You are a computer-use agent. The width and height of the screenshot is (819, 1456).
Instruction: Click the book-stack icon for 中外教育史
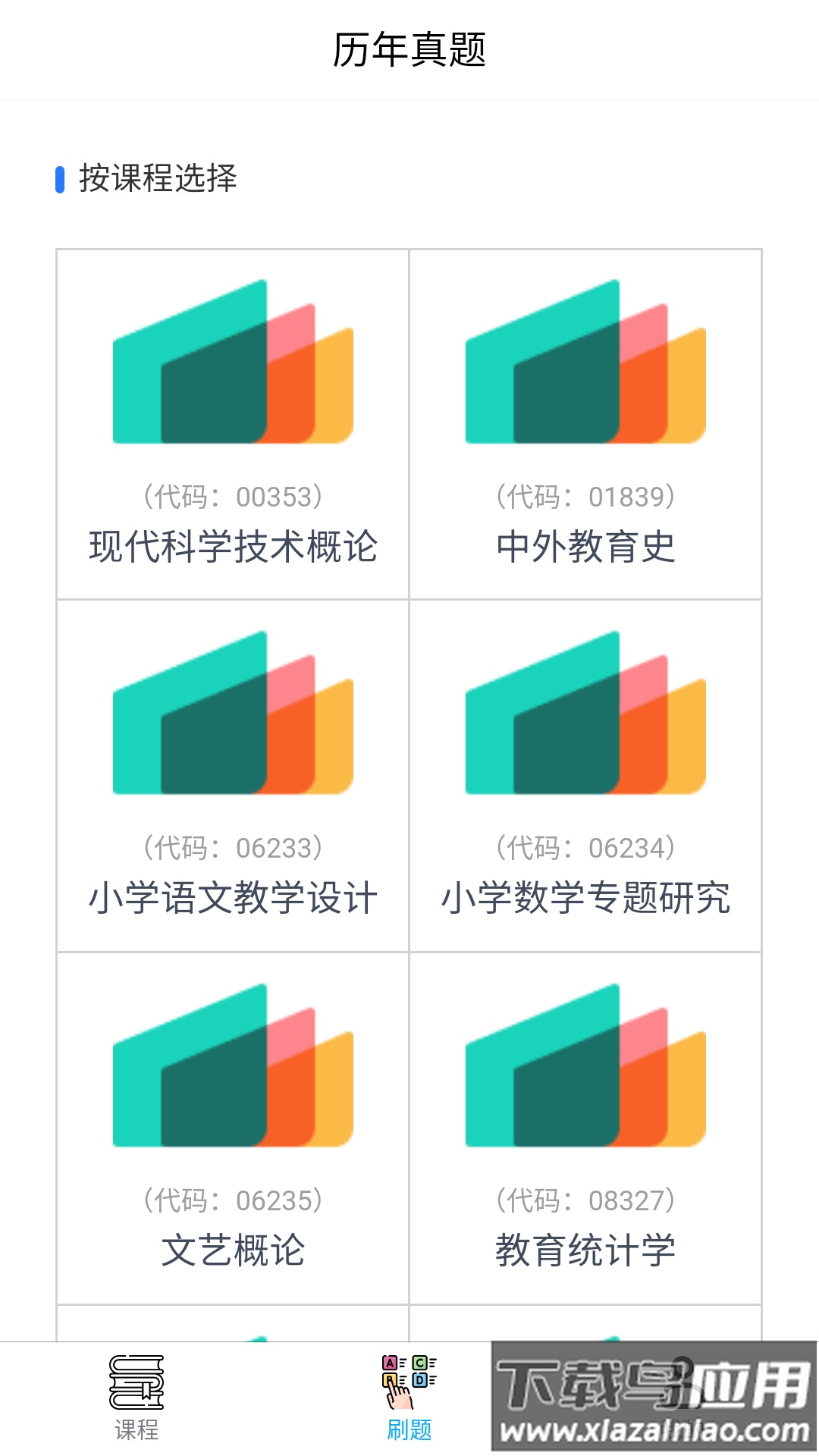point(584,364)
